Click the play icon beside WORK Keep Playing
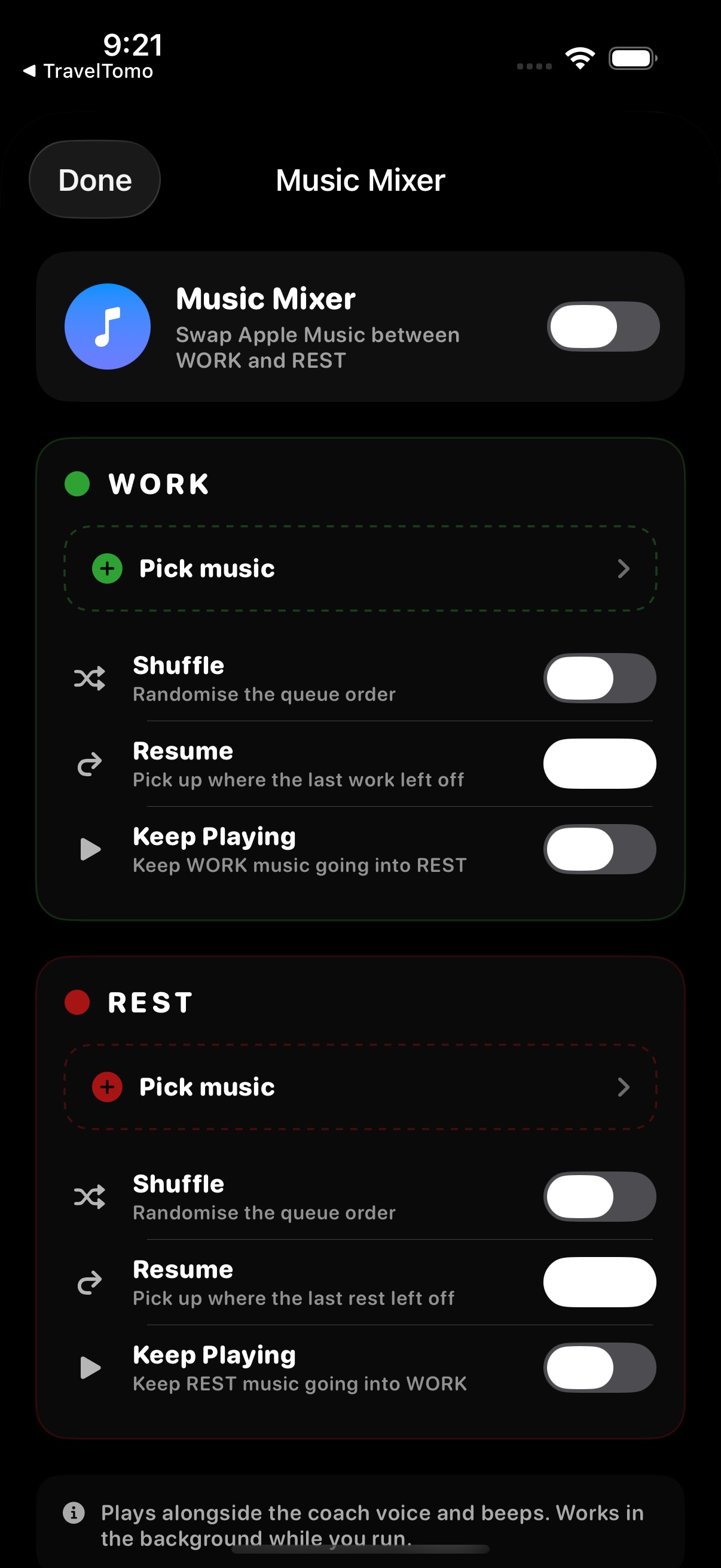The height and width of the screenshot is (1568, 721). coord(90,850)
